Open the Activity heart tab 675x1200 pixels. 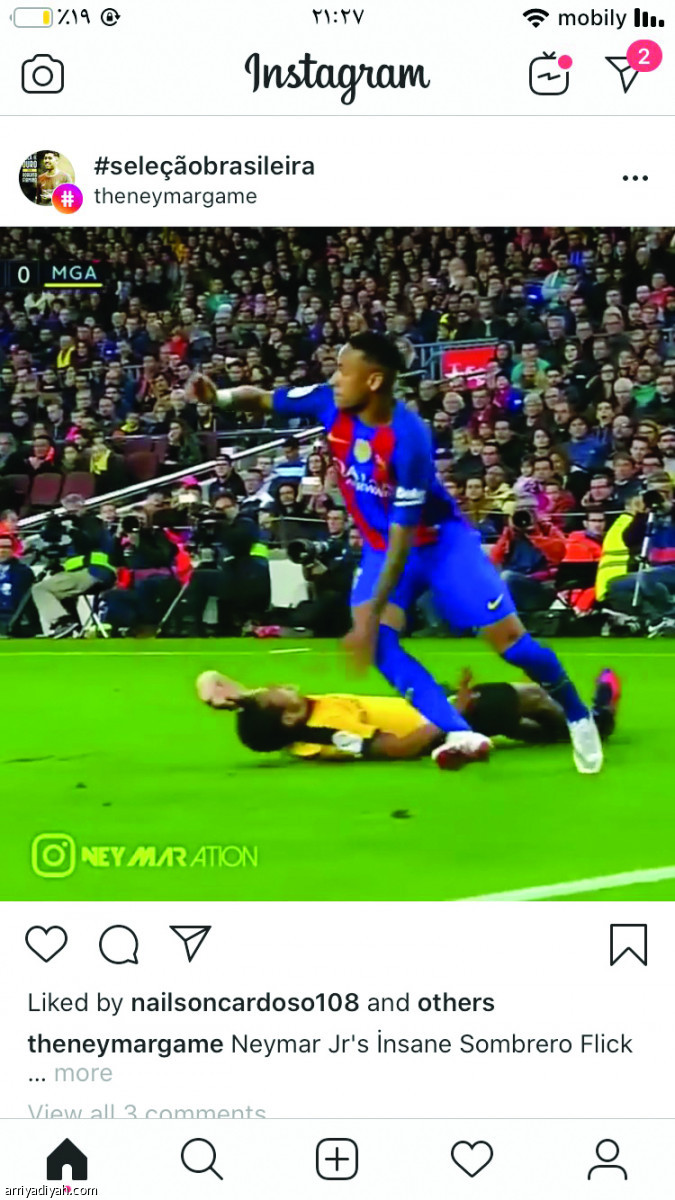point(472,1160)
